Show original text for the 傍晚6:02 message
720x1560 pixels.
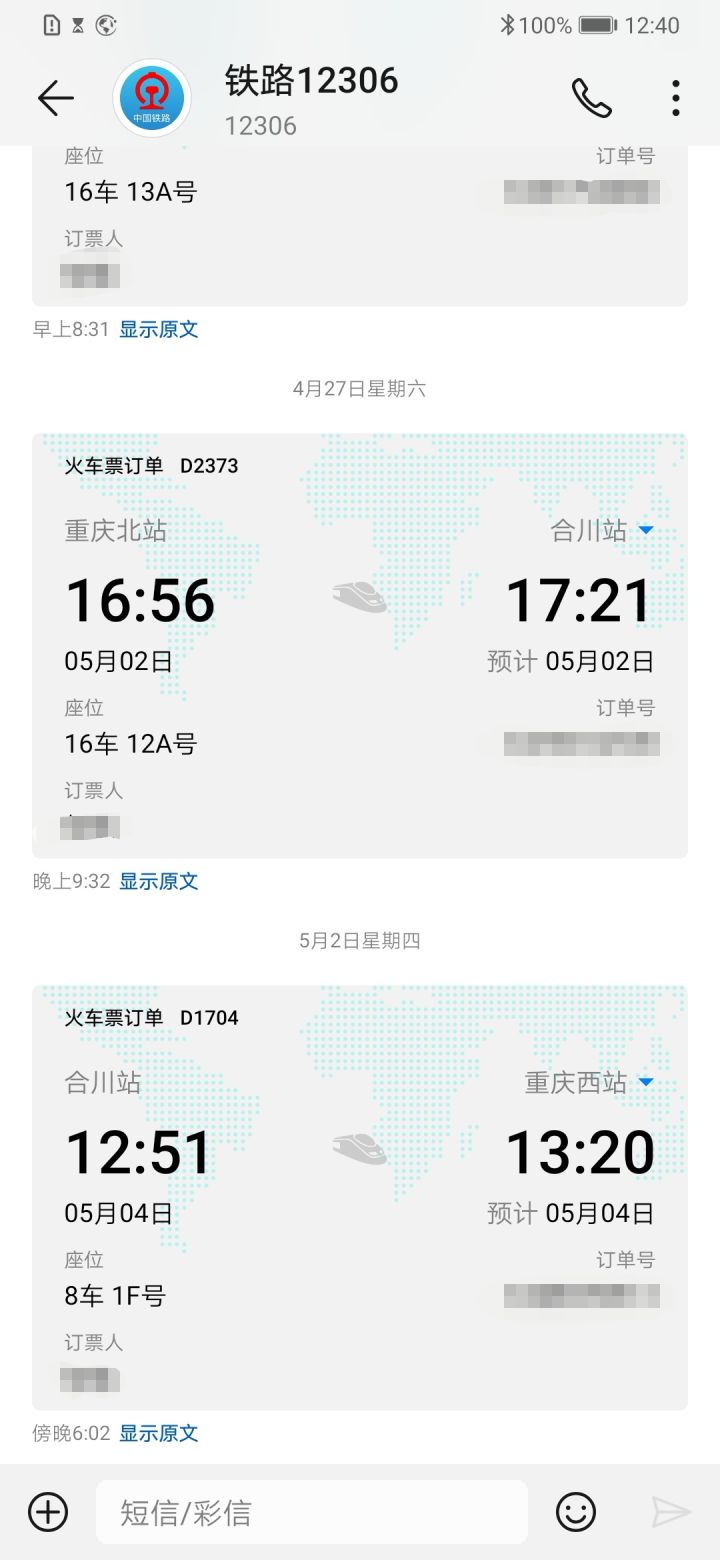click(159, 1433)
